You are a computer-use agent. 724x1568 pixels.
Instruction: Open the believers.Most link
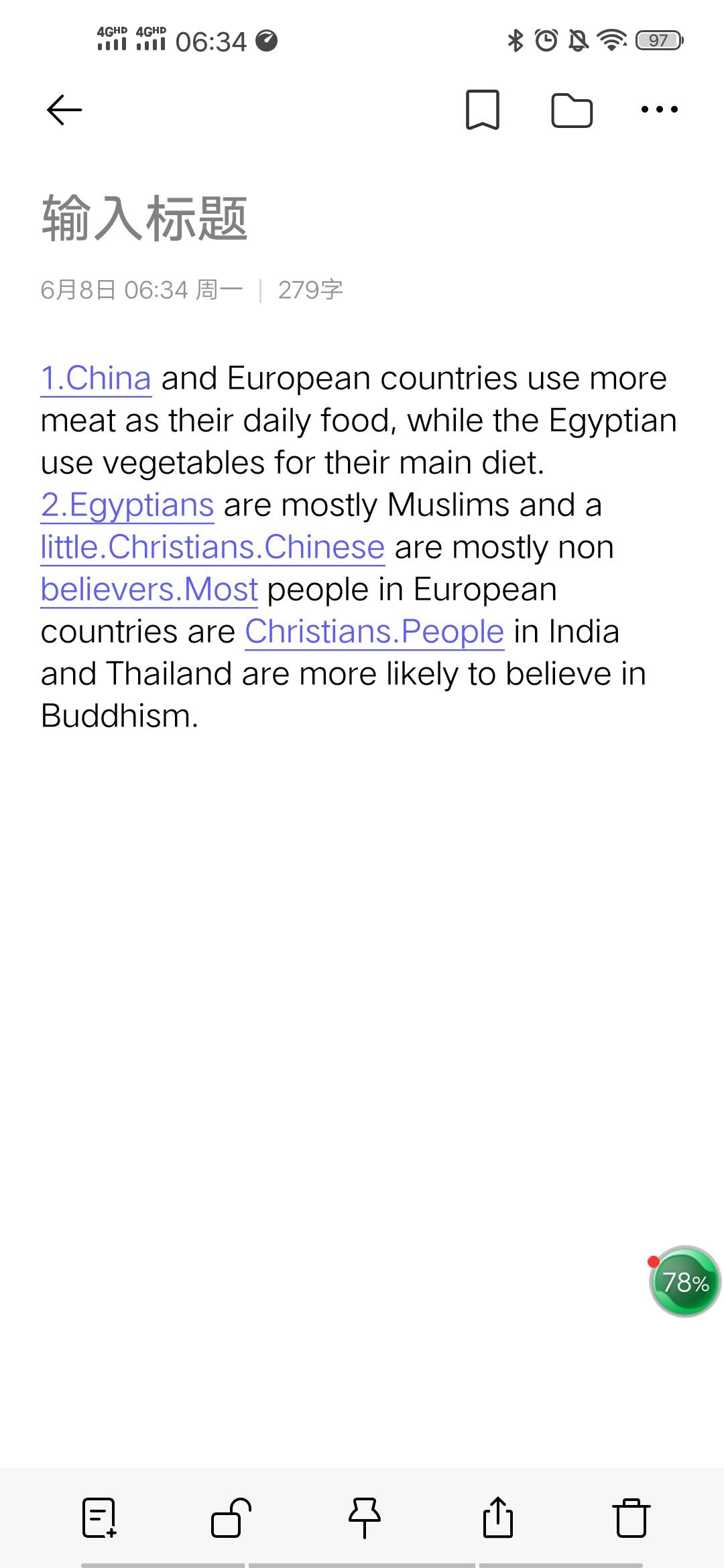click(149, 590)
